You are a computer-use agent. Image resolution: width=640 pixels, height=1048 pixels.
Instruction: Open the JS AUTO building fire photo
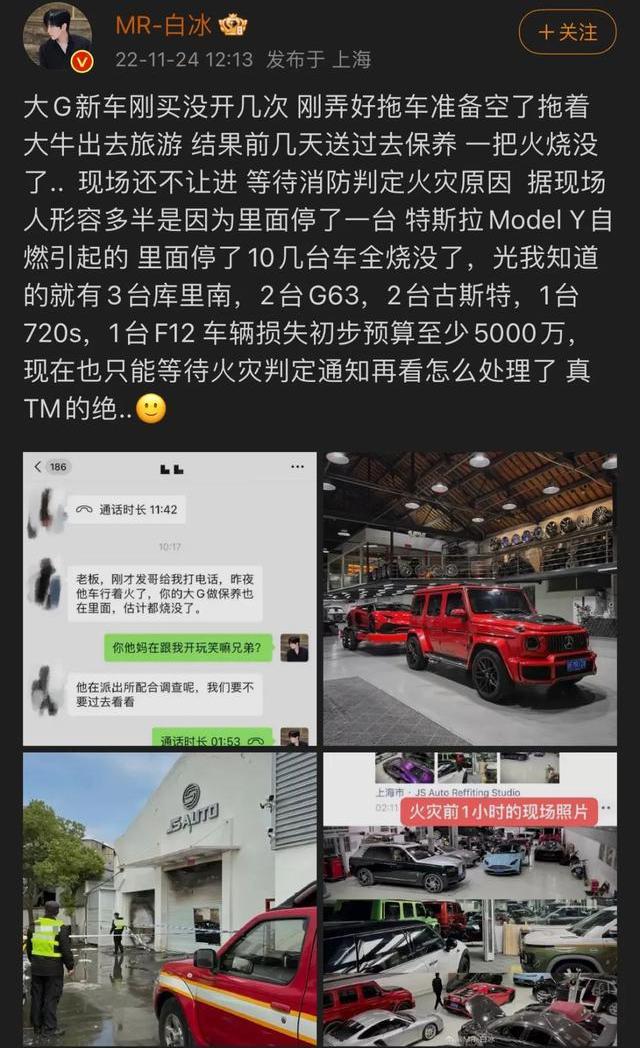click(x=169, y=898)
